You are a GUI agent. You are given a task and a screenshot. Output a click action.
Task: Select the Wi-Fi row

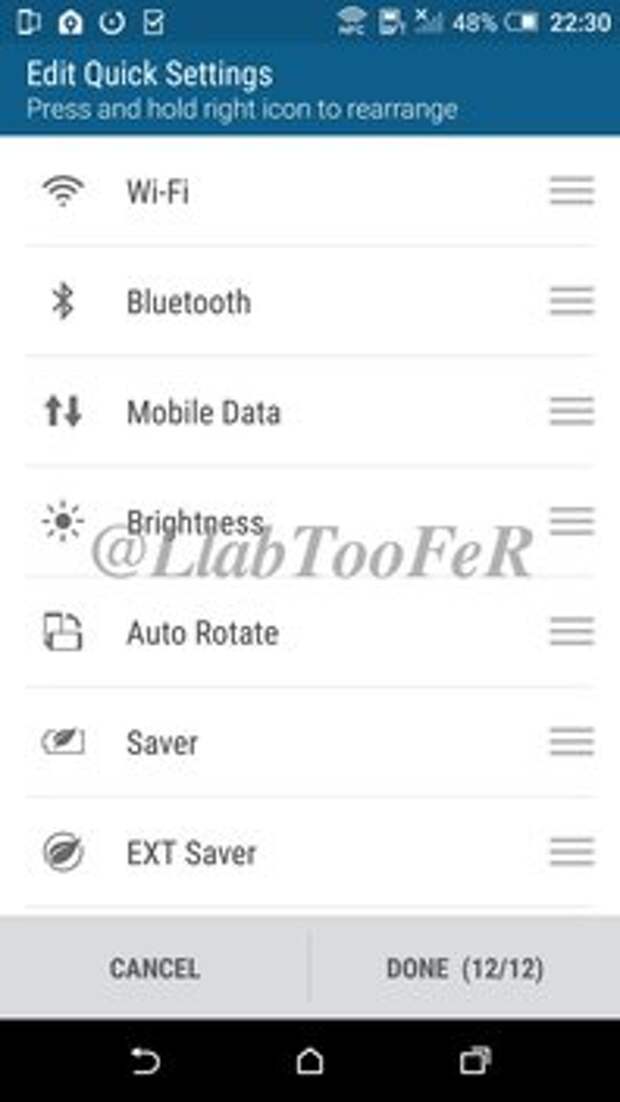coord(310,191)
